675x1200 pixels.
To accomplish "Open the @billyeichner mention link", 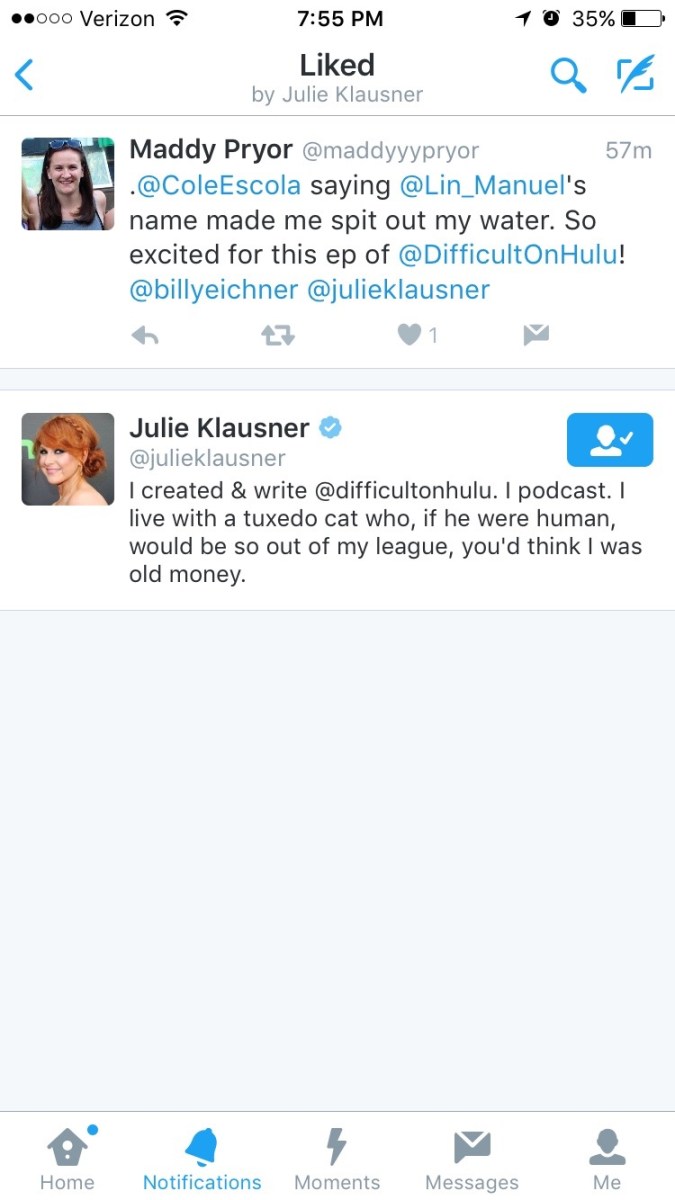I will (214, 290).
